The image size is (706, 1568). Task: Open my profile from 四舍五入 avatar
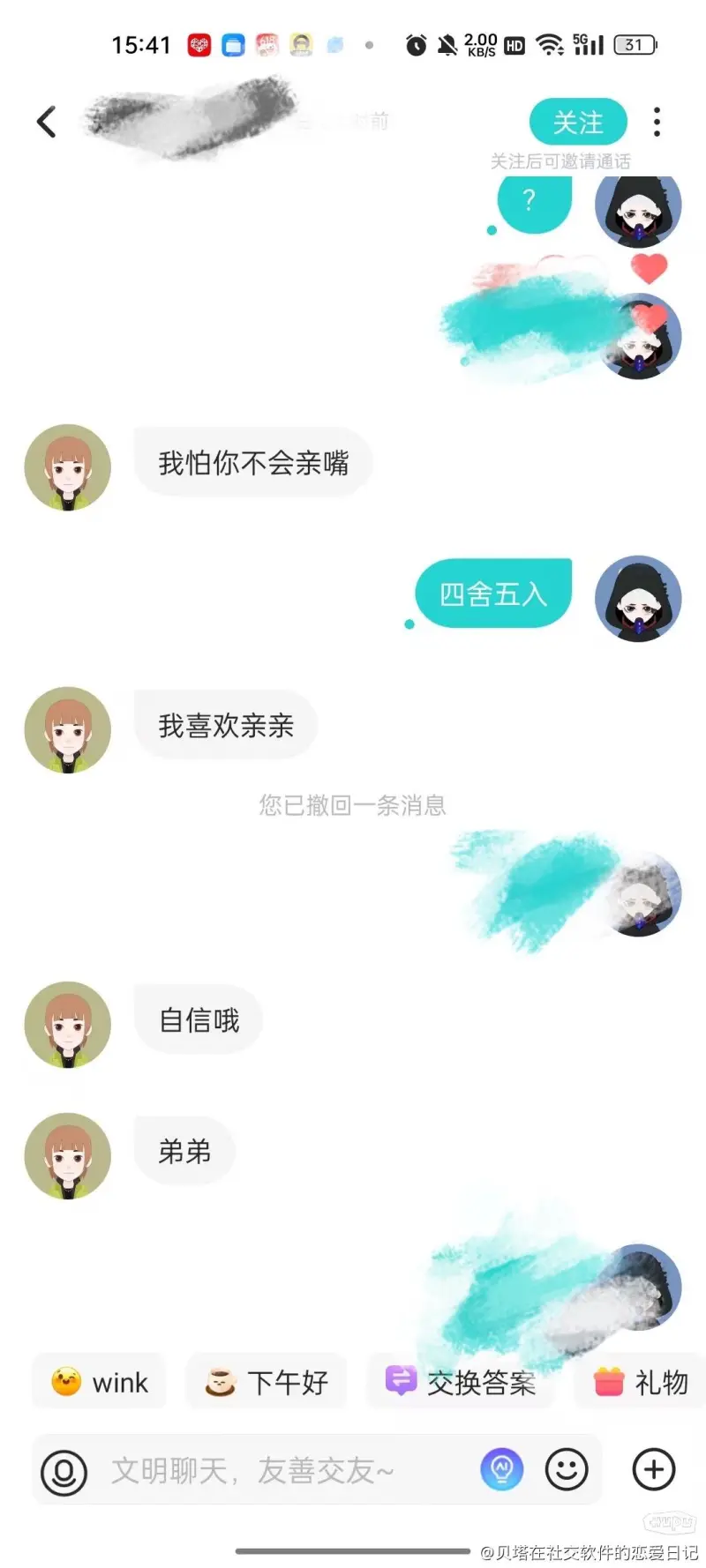pos(638,599)
